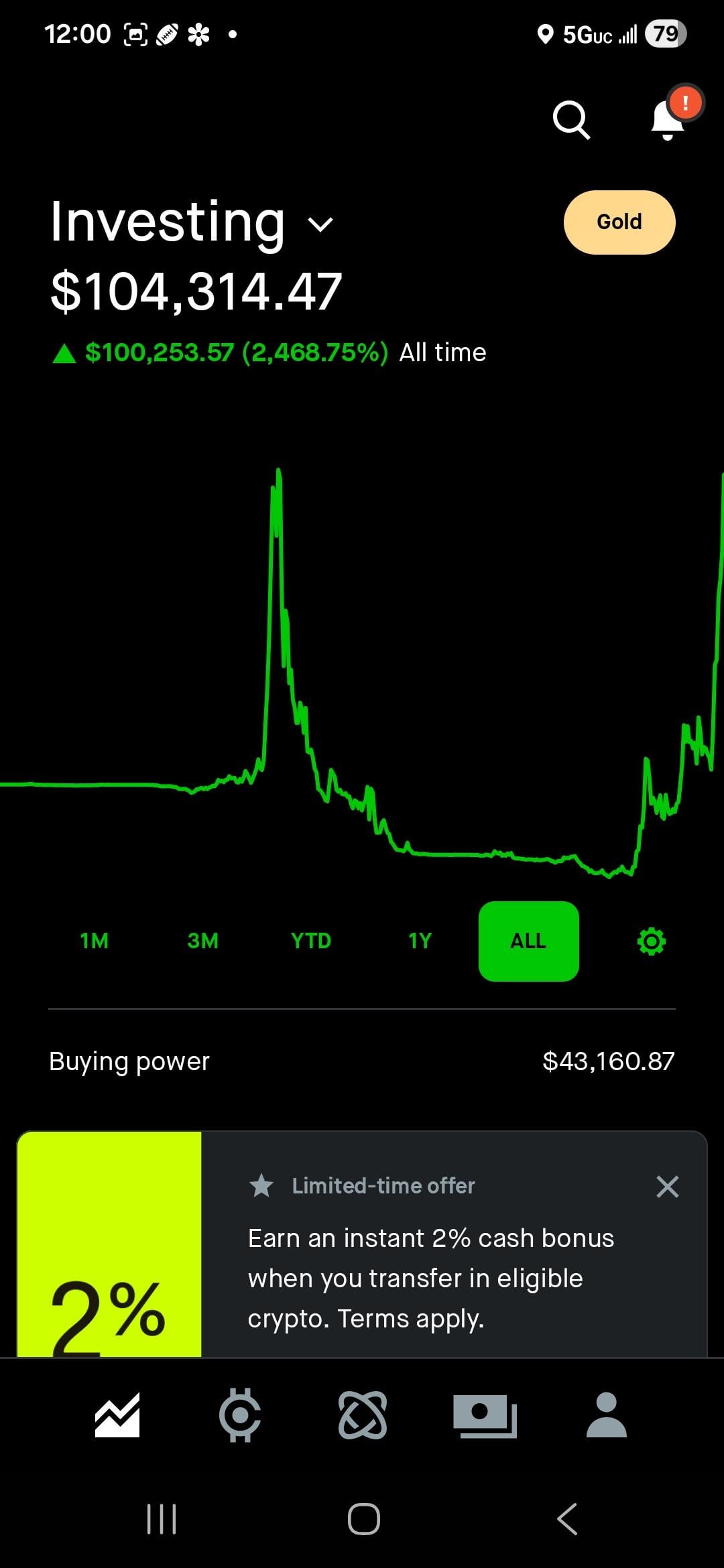Show the 1Y chart range

tap(420, 941)
